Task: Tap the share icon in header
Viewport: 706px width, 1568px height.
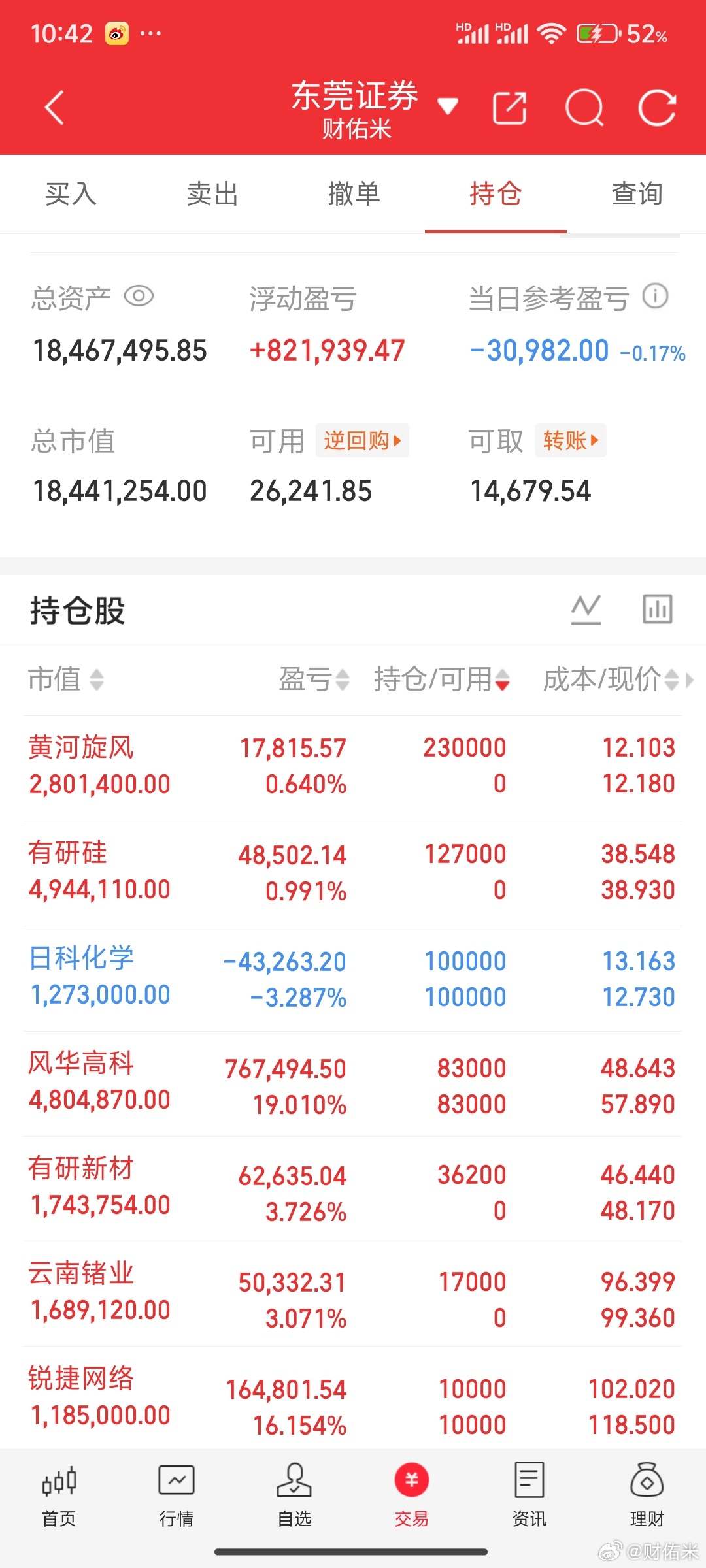Action: (510, 108)
